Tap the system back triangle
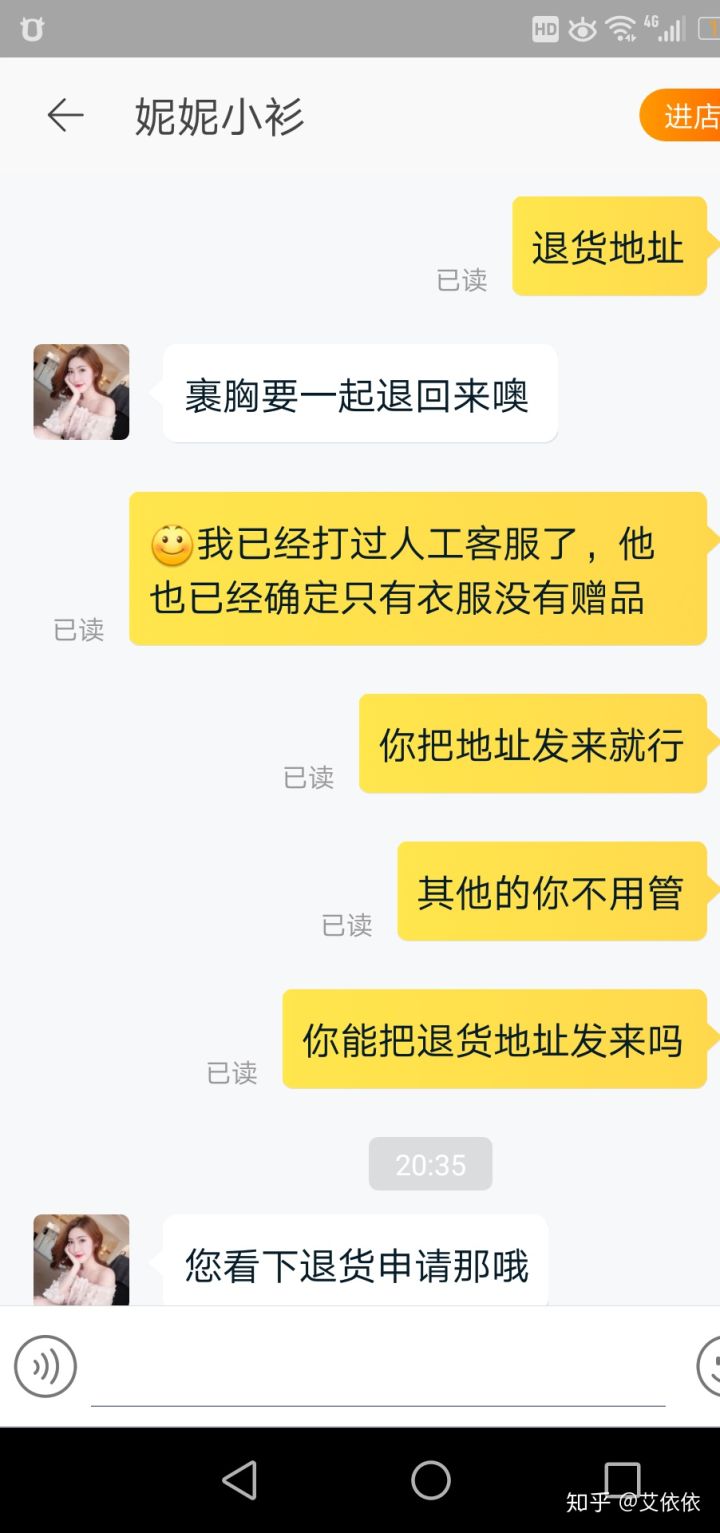Image resolution: width=720 pixels, height=1533 pixels. point(240,1479)
